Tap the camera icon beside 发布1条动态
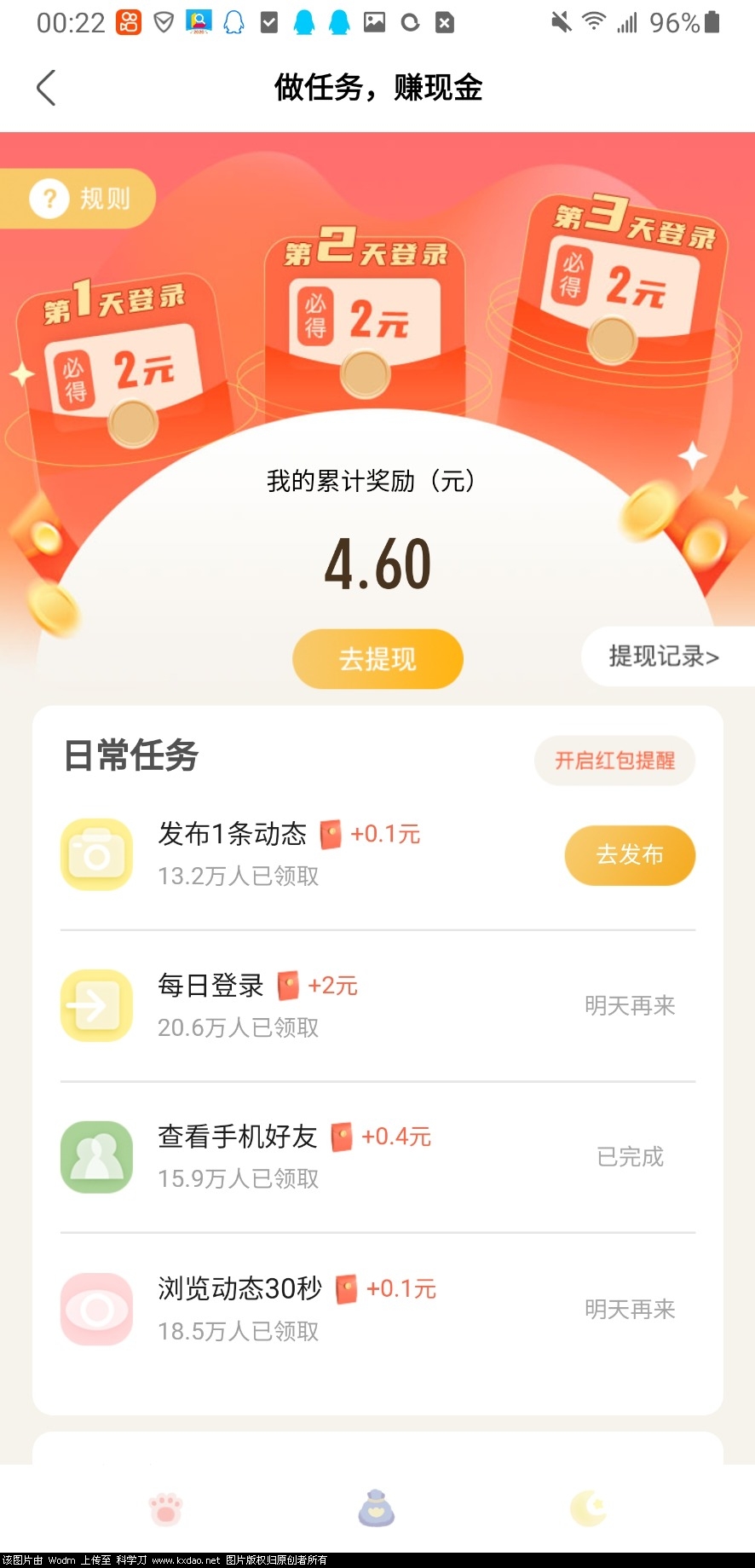Image resolution: width=755 pixels, height=1568 pixels. (x=96, y=854)
